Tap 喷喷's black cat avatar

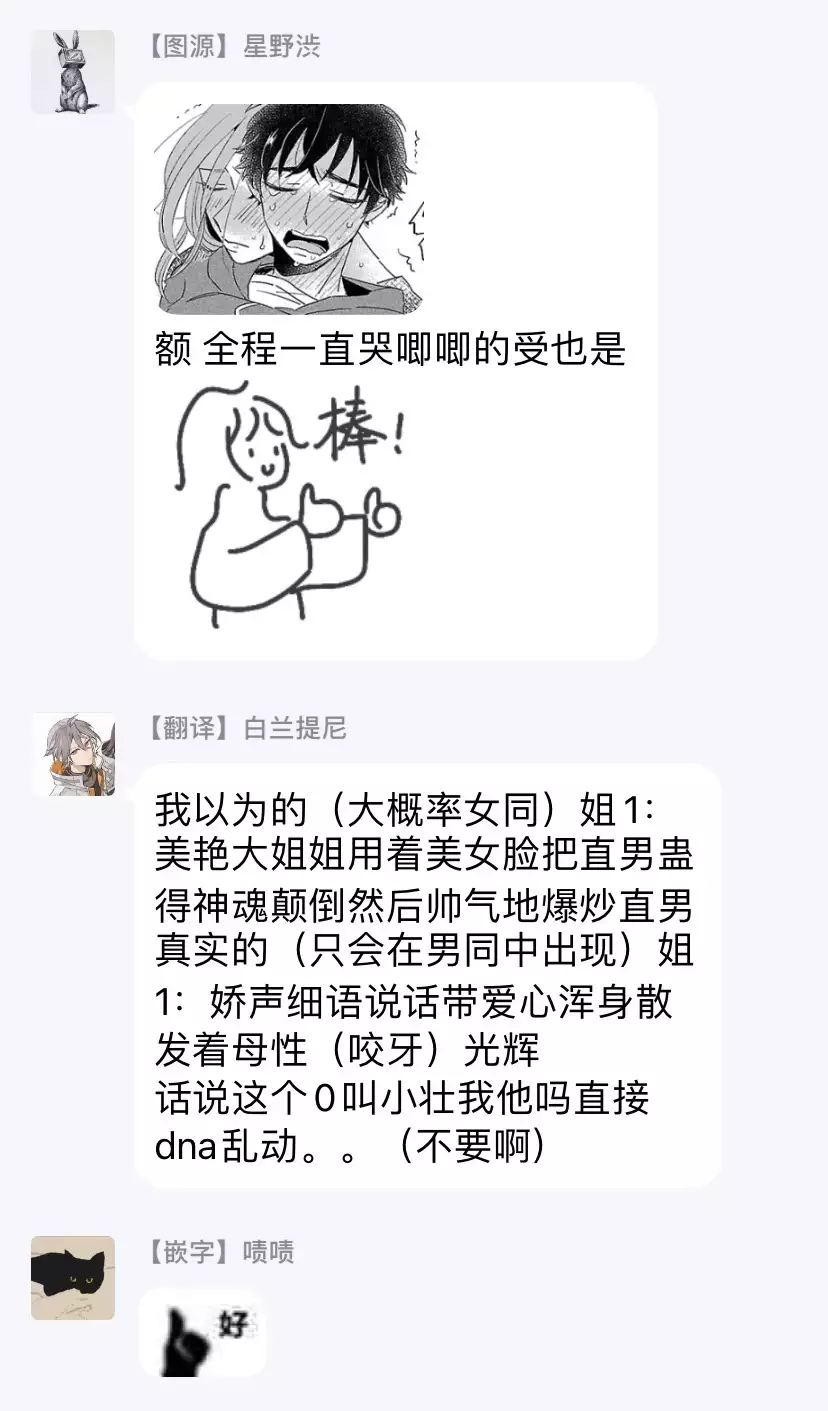point(72,1277)
